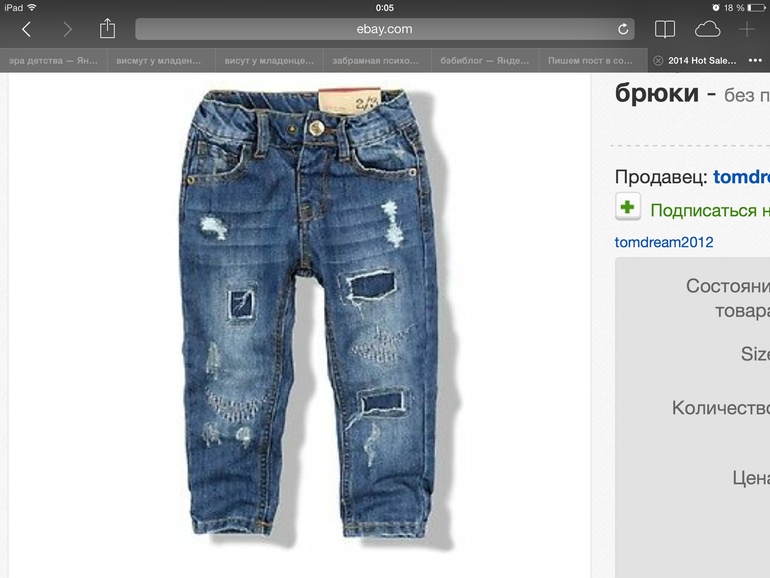Image resolution: width=770 pixels, height=578 pixels.
Task: Switch to the 'бэбиблог — Янде…' tab
Action: click(485, 61)
